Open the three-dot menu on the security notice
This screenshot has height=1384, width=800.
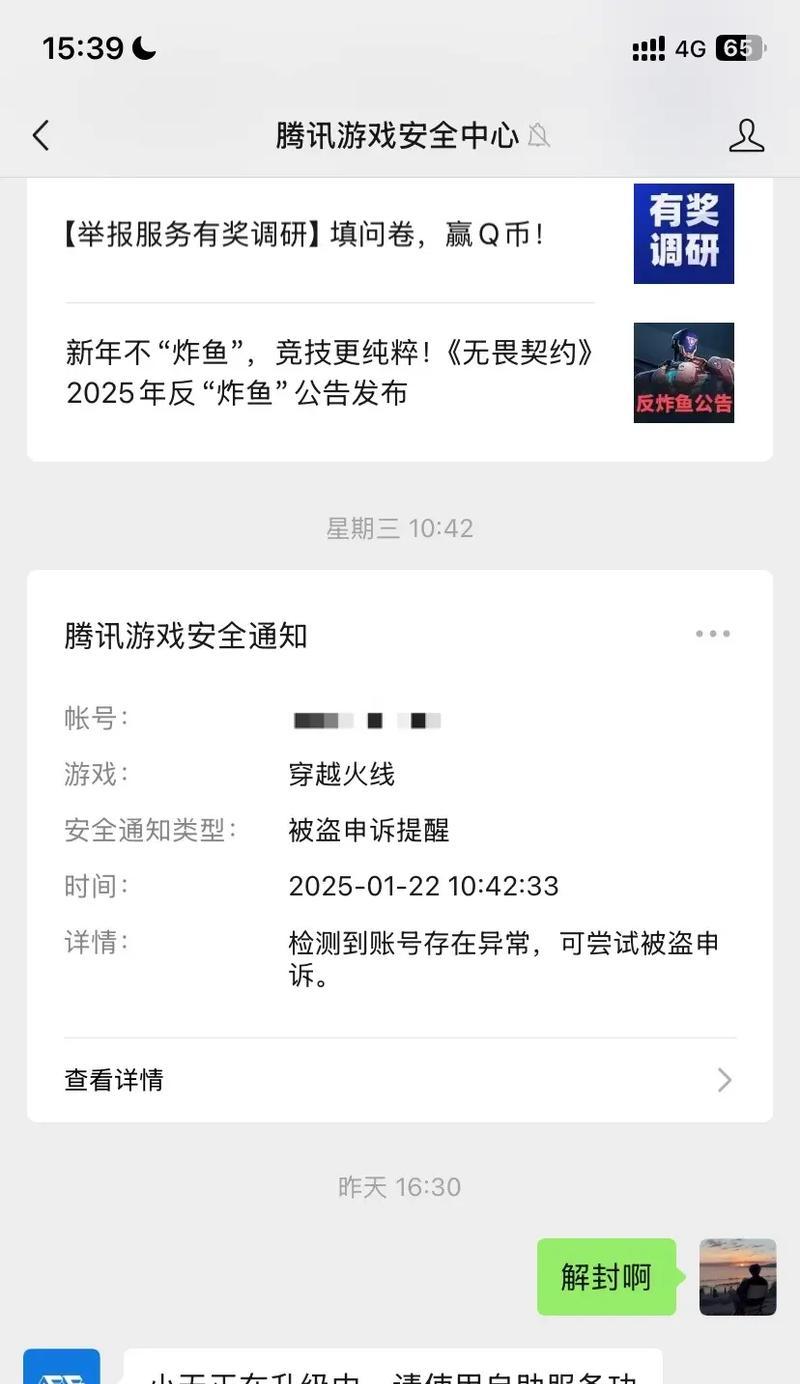(x=712, y=632)
